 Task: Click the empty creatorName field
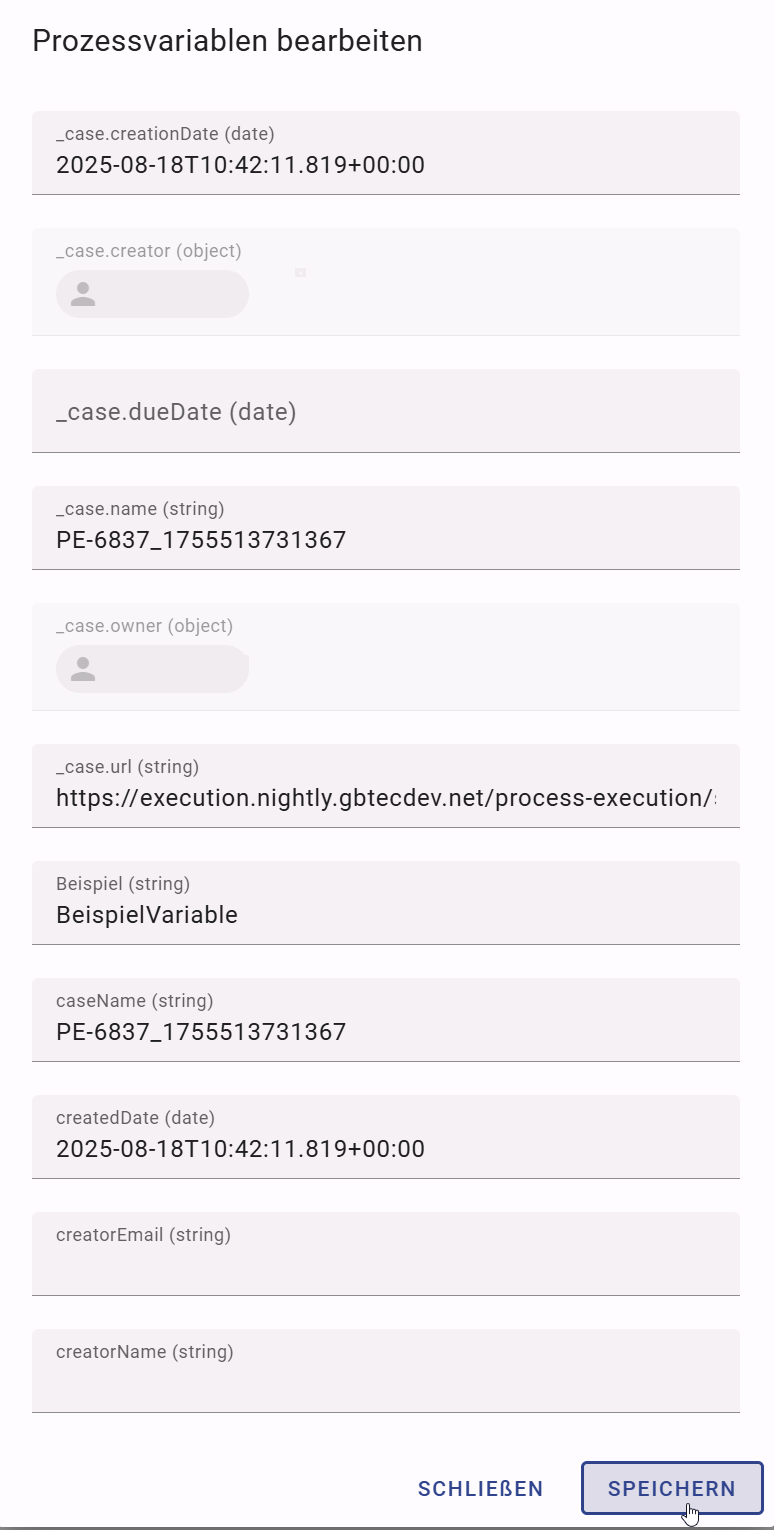pyautogui.click(x=387, y=1379)
